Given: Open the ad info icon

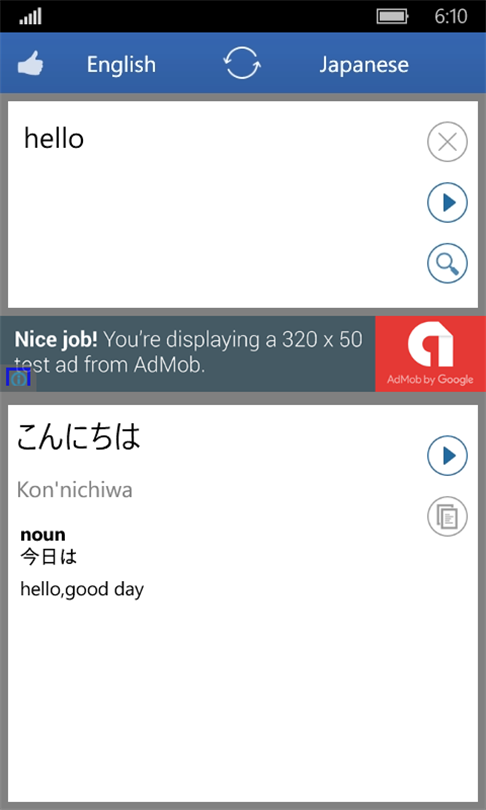Looking at the screenshot, I should coord(18,379).
